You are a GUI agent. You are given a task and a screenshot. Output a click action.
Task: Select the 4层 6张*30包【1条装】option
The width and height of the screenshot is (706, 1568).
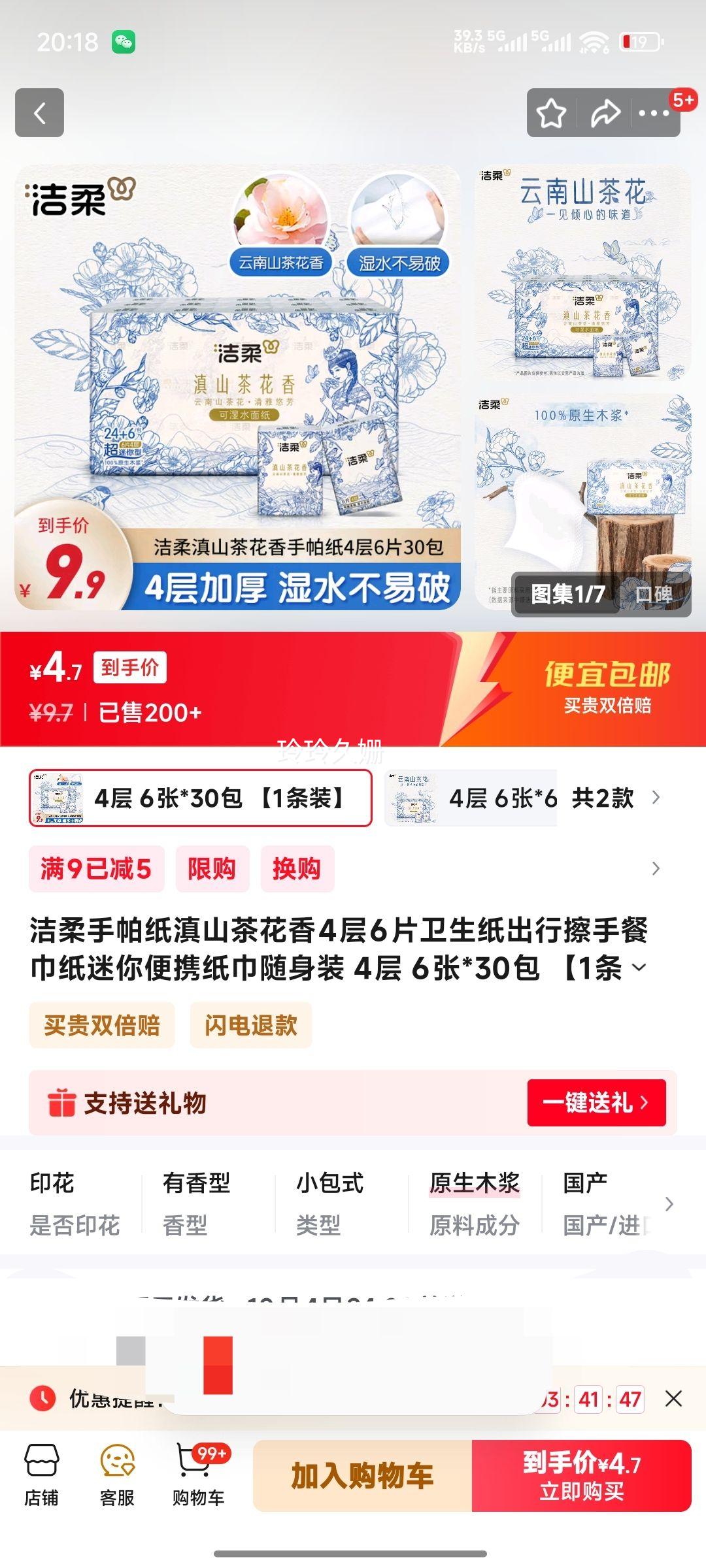(201, 798)
